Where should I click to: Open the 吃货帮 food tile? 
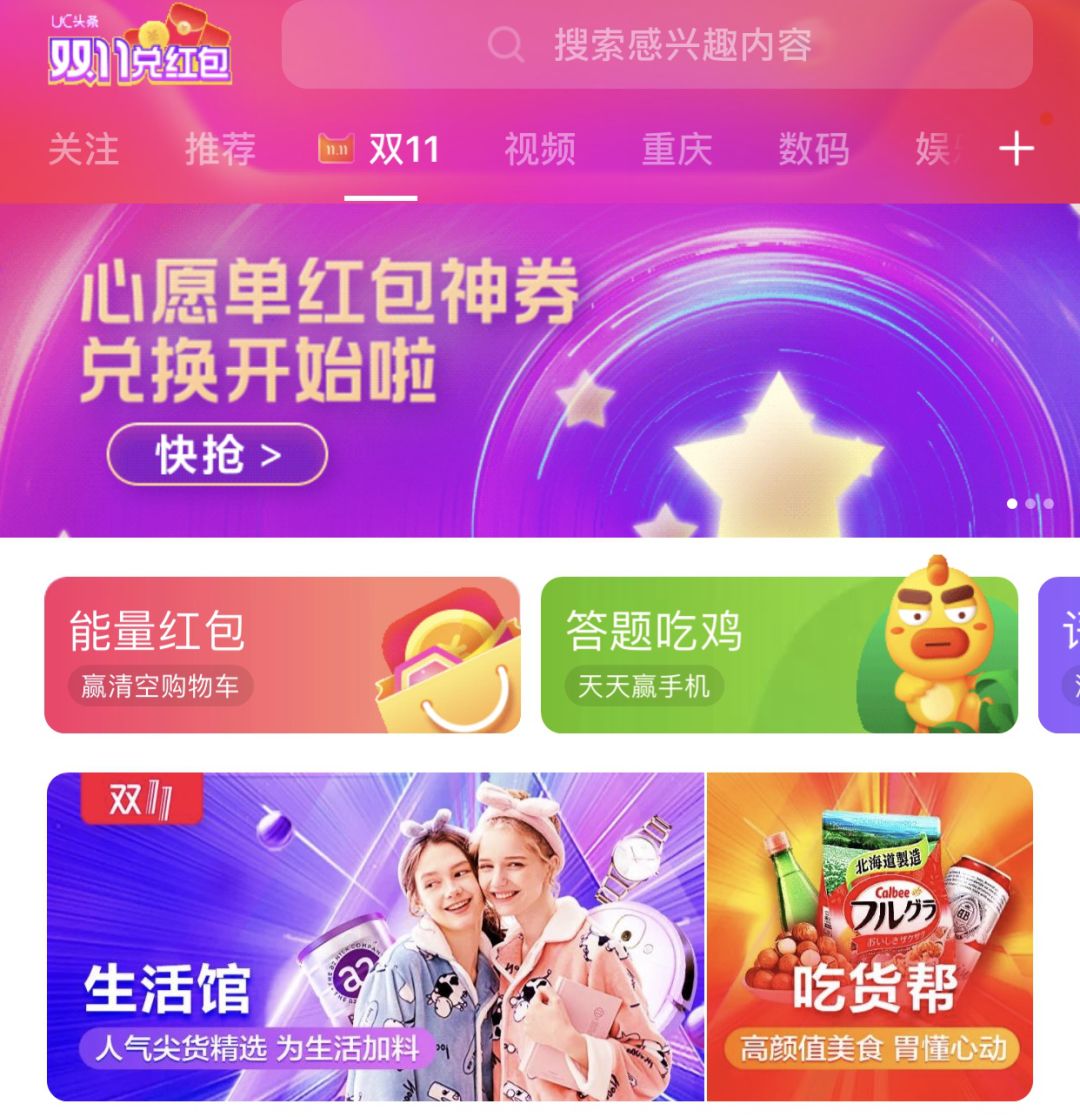(x=869, y=936)
